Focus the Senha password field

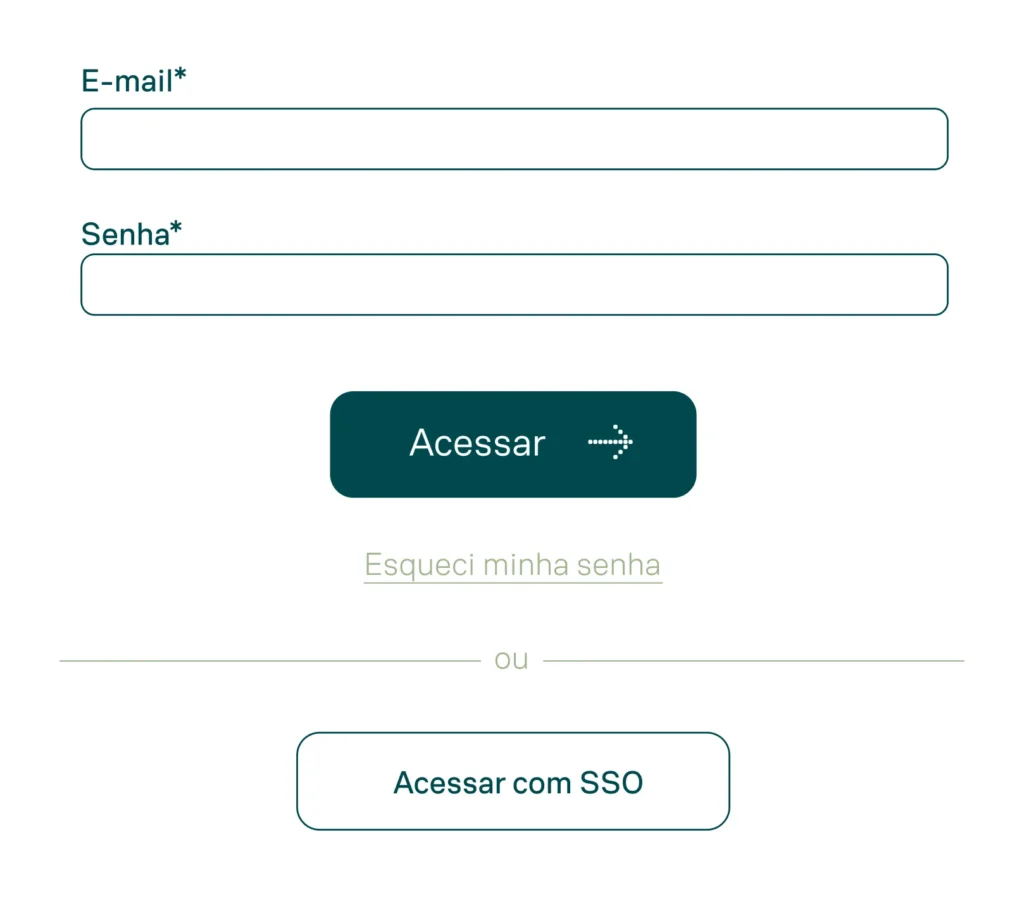[514, 285]
